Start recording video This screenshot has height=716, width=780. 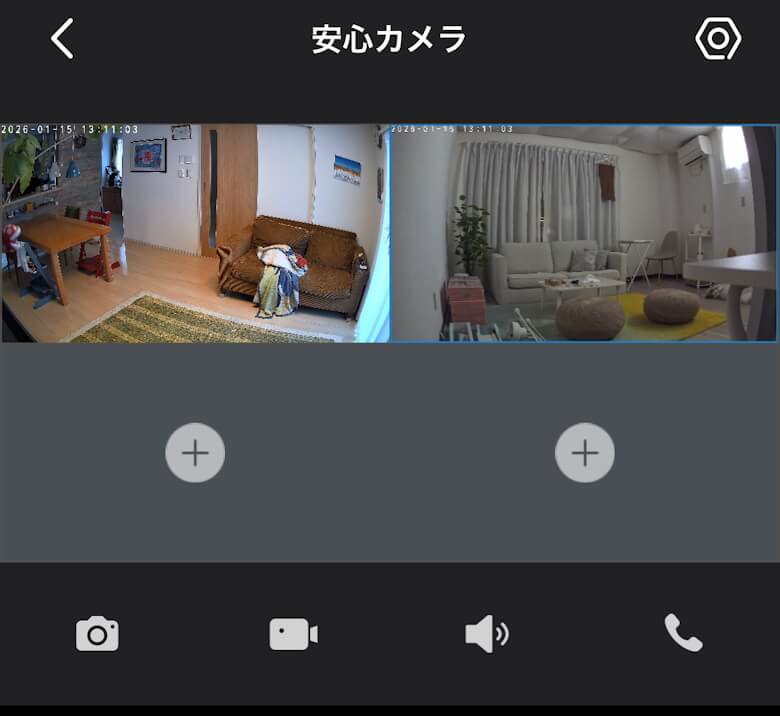click(293, 634)
